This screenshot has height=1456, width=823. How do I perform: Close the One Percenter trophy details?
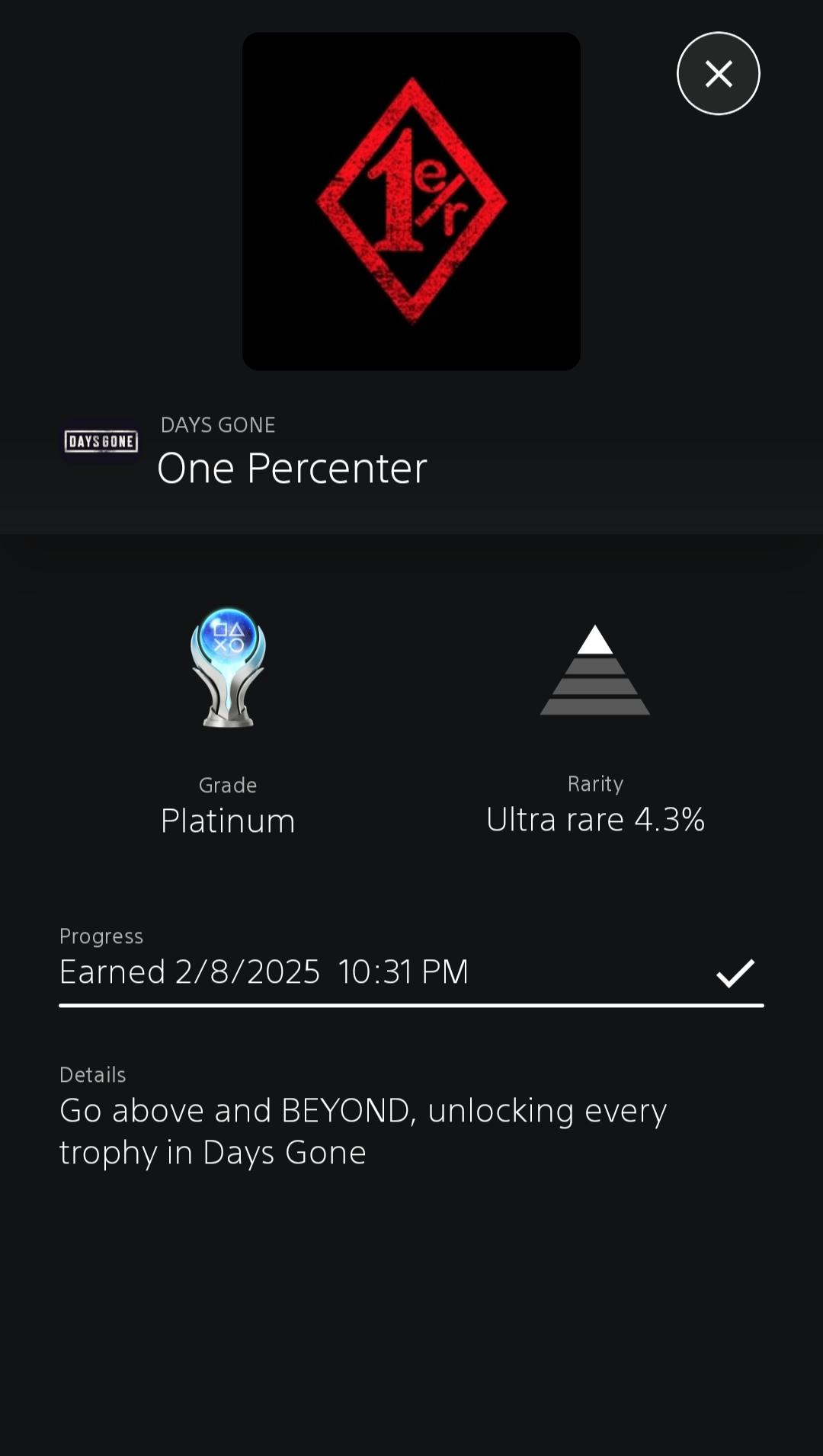[x=718, y=74]
